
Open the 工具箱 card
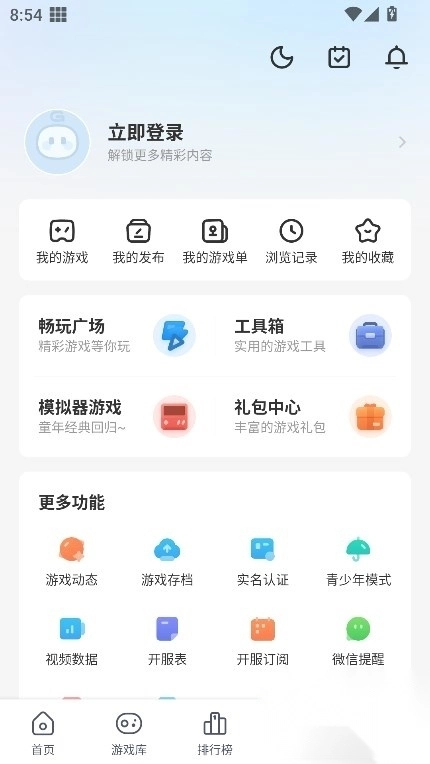tap(313, 335)
